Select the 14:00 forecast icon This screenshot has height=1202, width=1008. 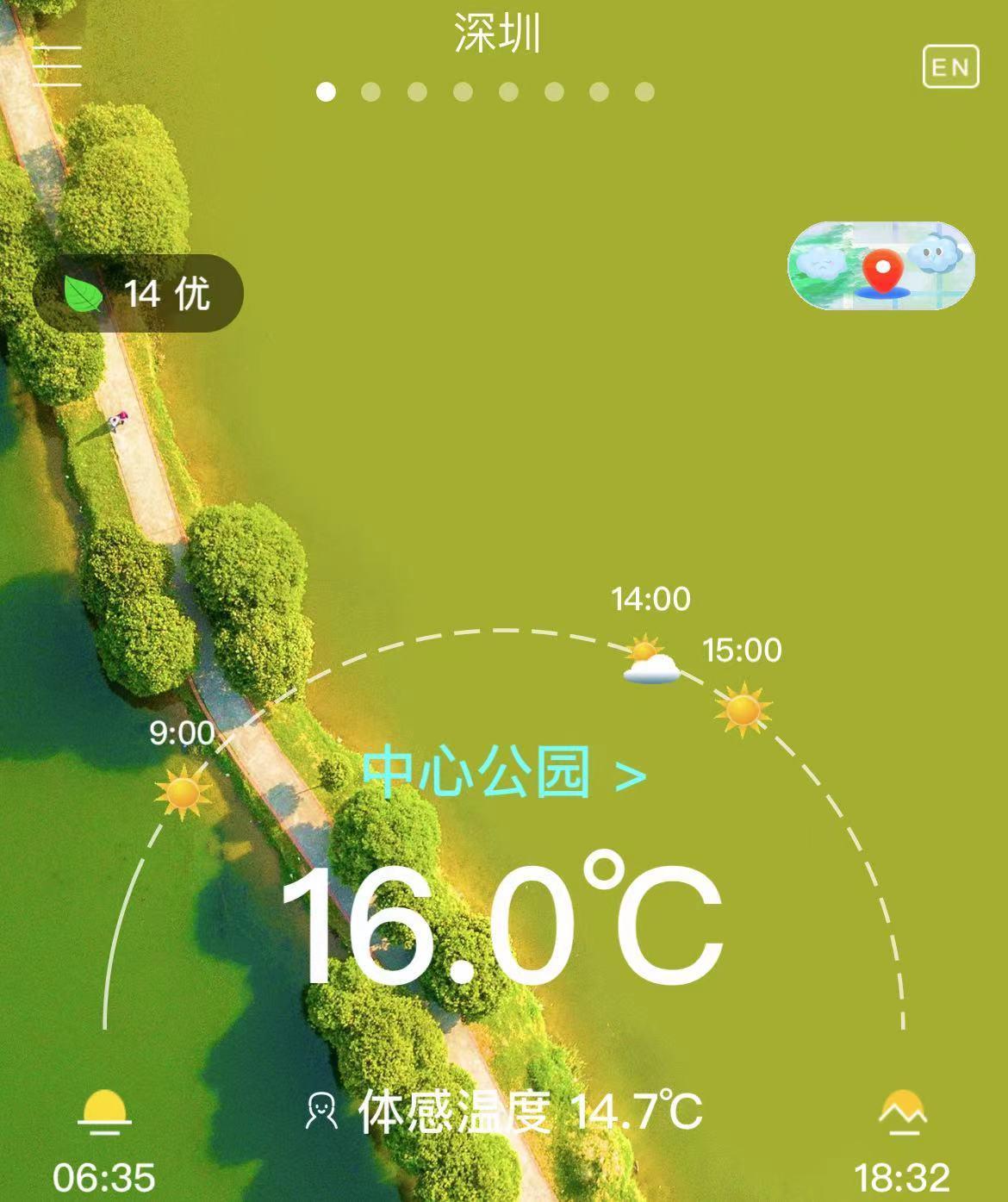pos(651,662)
